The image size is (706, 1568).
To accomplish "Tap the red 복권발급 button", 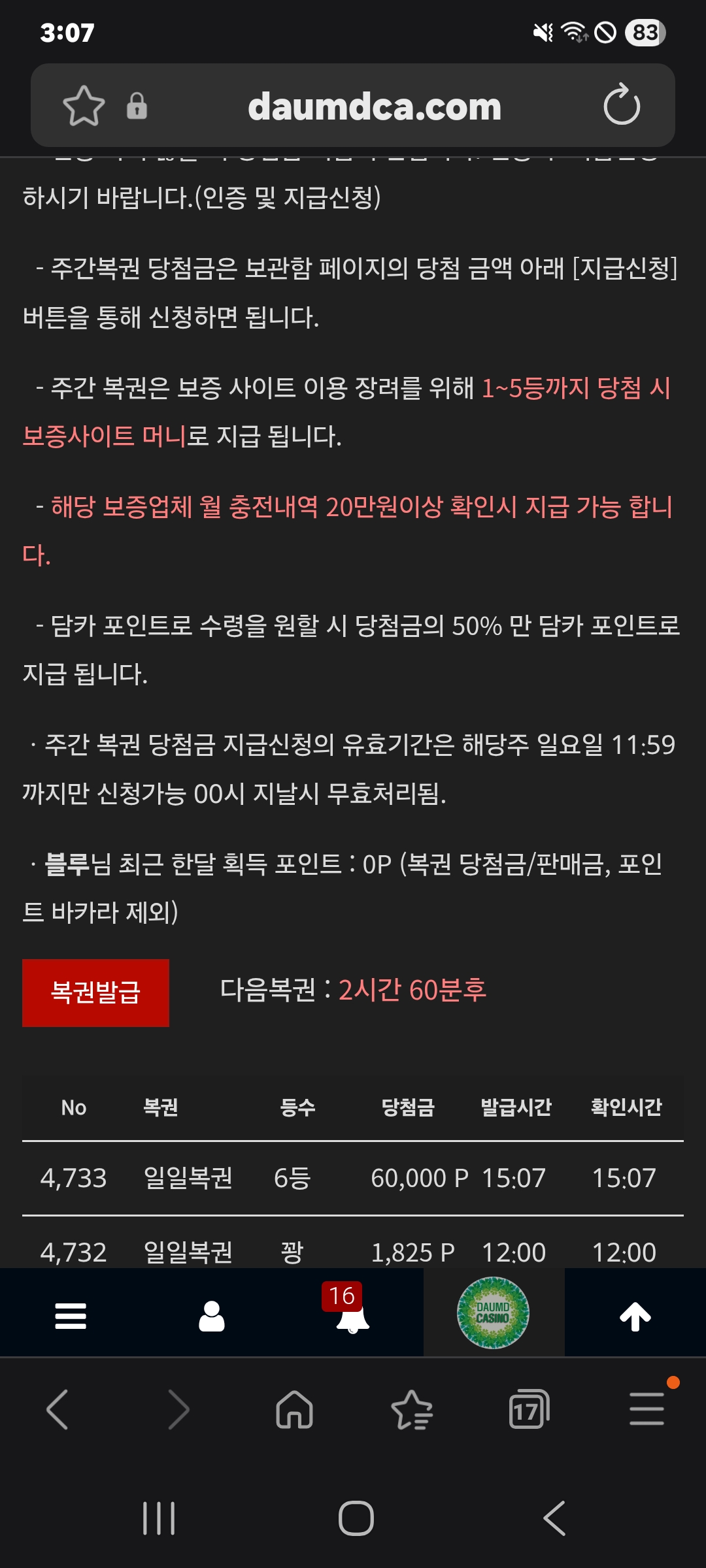I will click(95, 992).
